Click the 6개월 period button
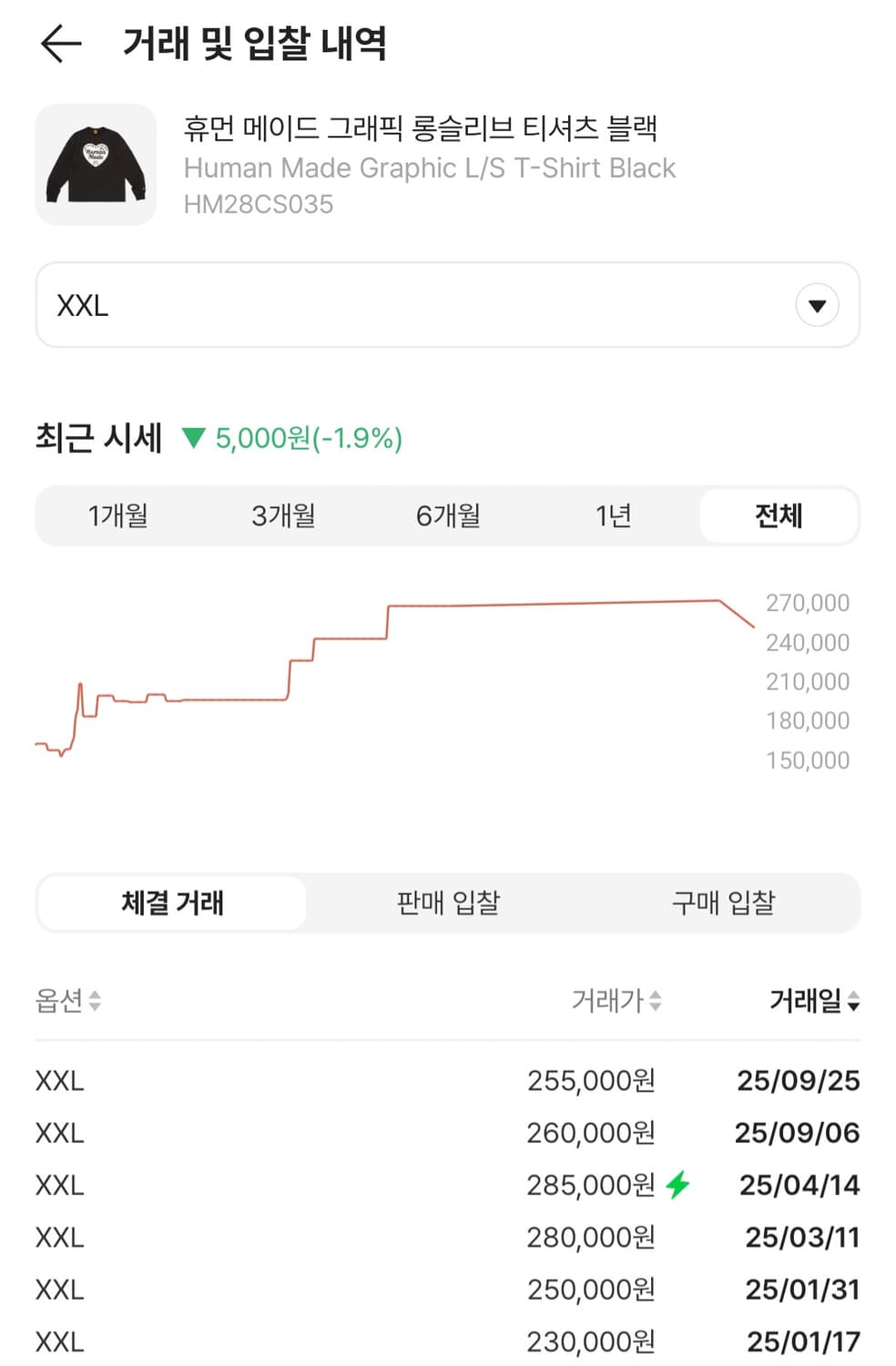Viewport: 896px width, 1366px height. (448, 515)
